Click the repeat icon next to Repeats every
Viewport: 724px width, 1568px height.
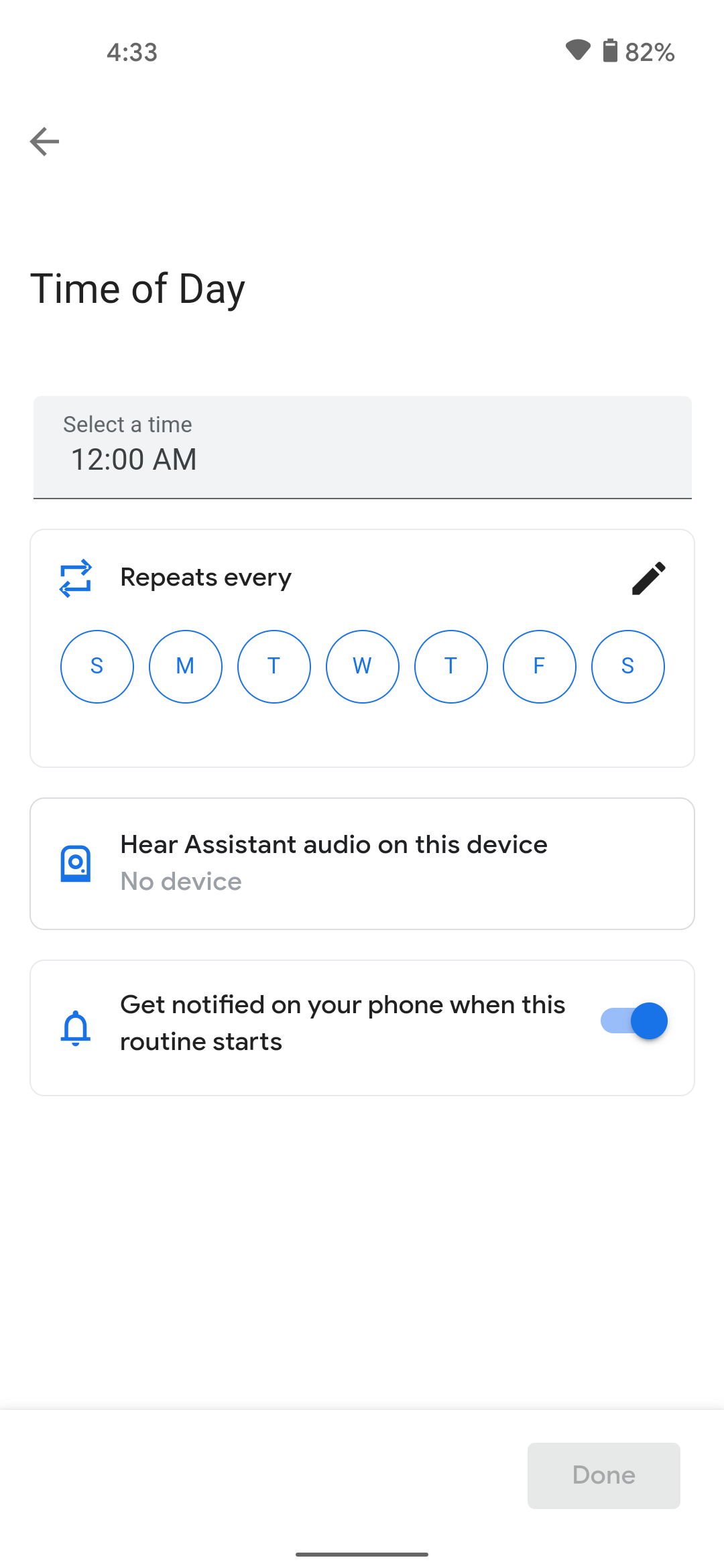[76, 577]
